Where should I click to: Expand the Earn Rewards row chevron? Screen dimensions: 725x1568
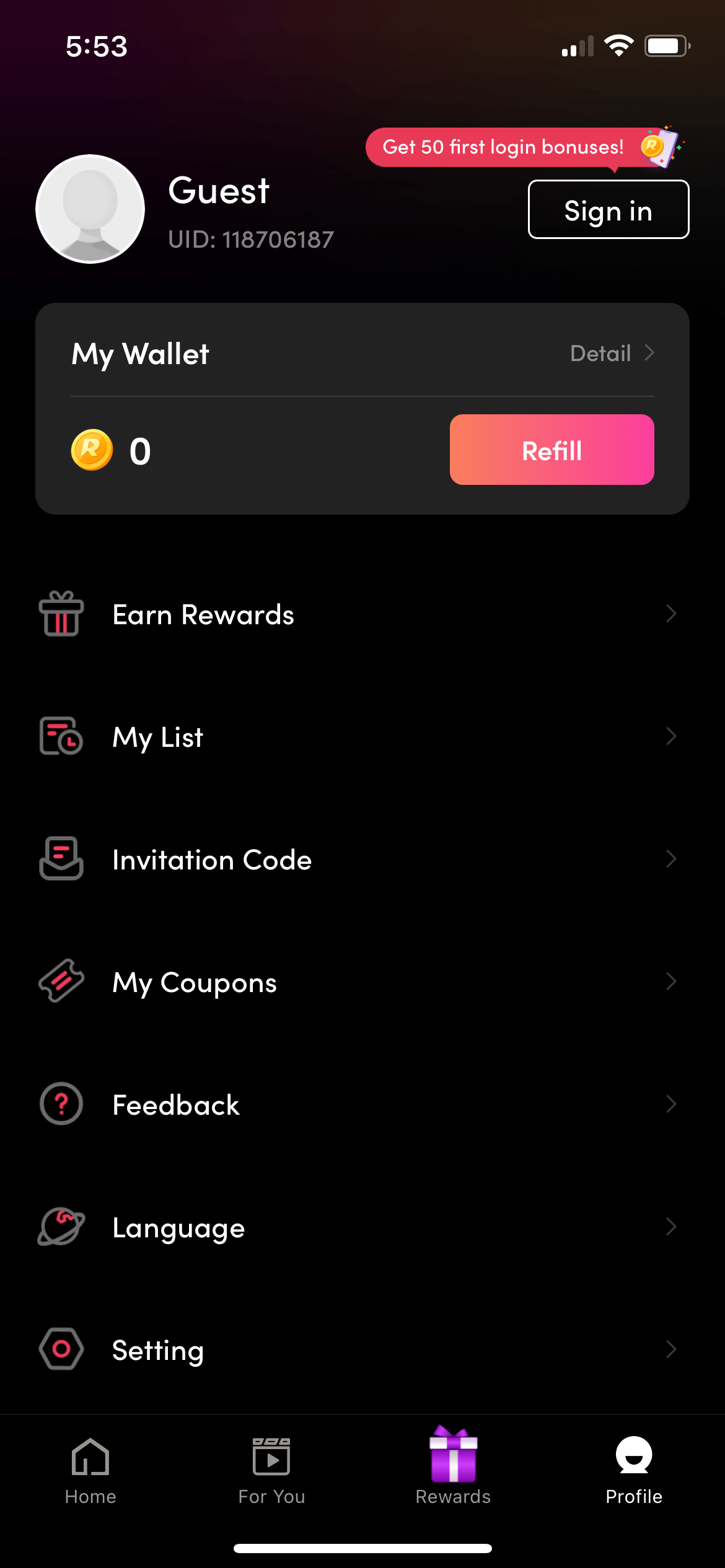tap(672, 614)
